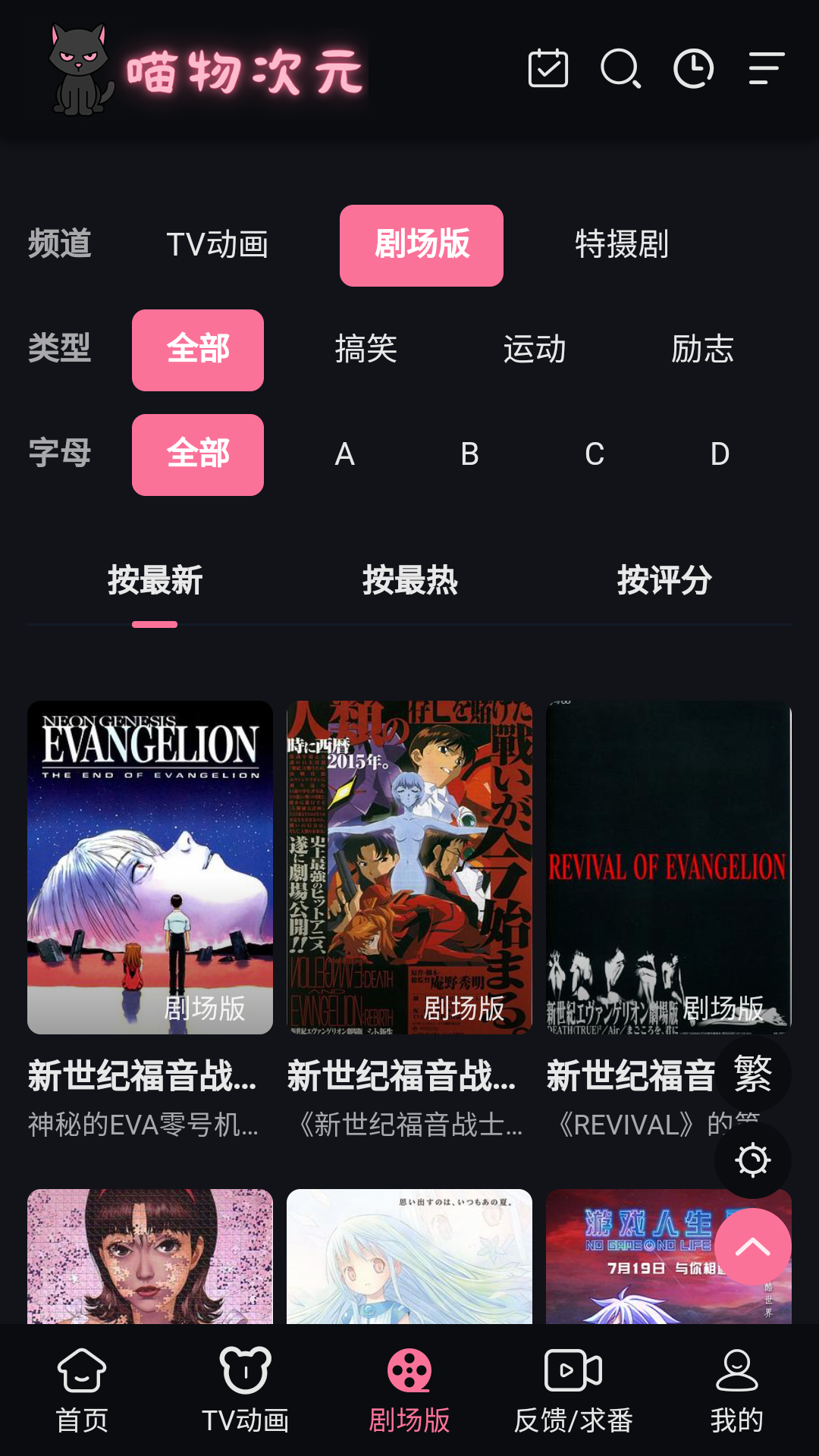Filter titles by letter A
This screenshot has height=1456, width=819.
345,454
